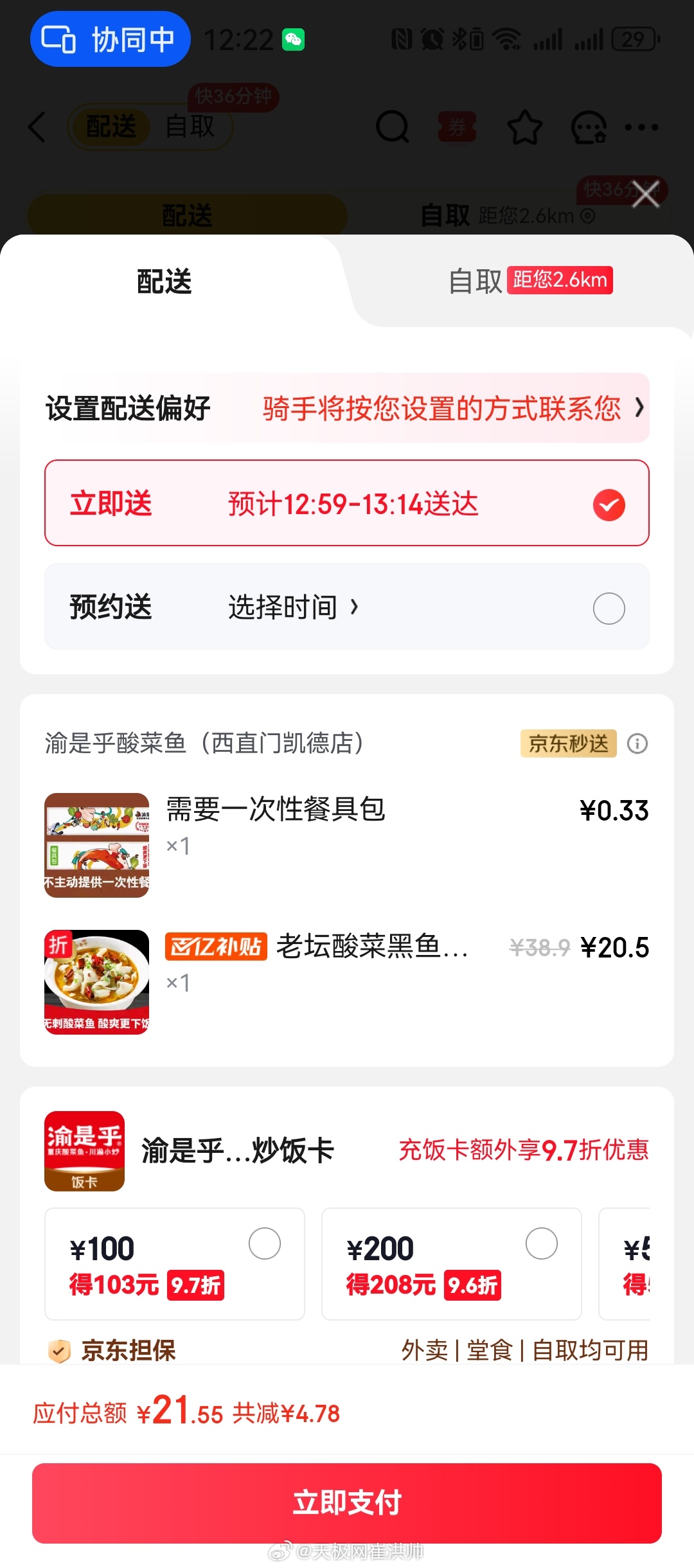This screenshot has width=694, height=1568.
Task: Choose 预约送 scheduled delivery option
Action: pyautogui.click(x=347, y=607)
